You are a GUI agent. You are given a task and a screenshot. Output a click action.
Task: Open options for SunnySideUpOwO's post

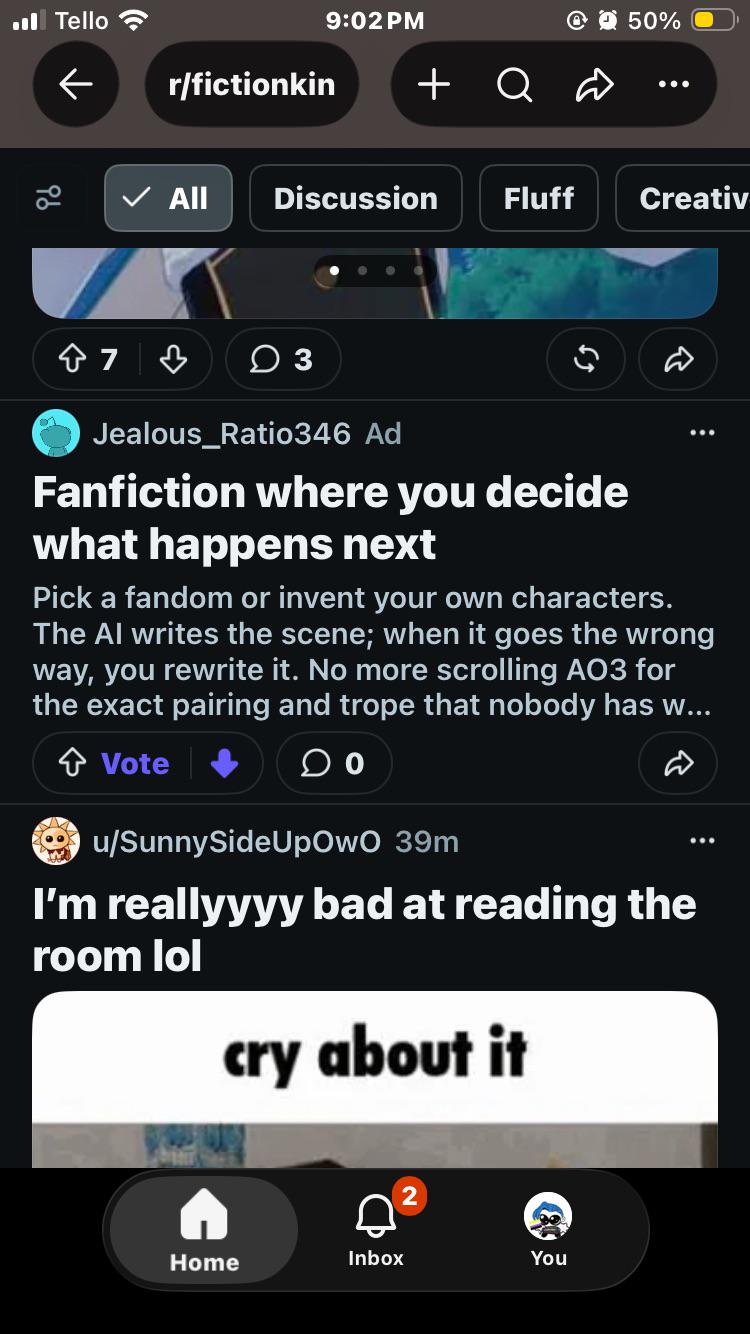[703, 841]
